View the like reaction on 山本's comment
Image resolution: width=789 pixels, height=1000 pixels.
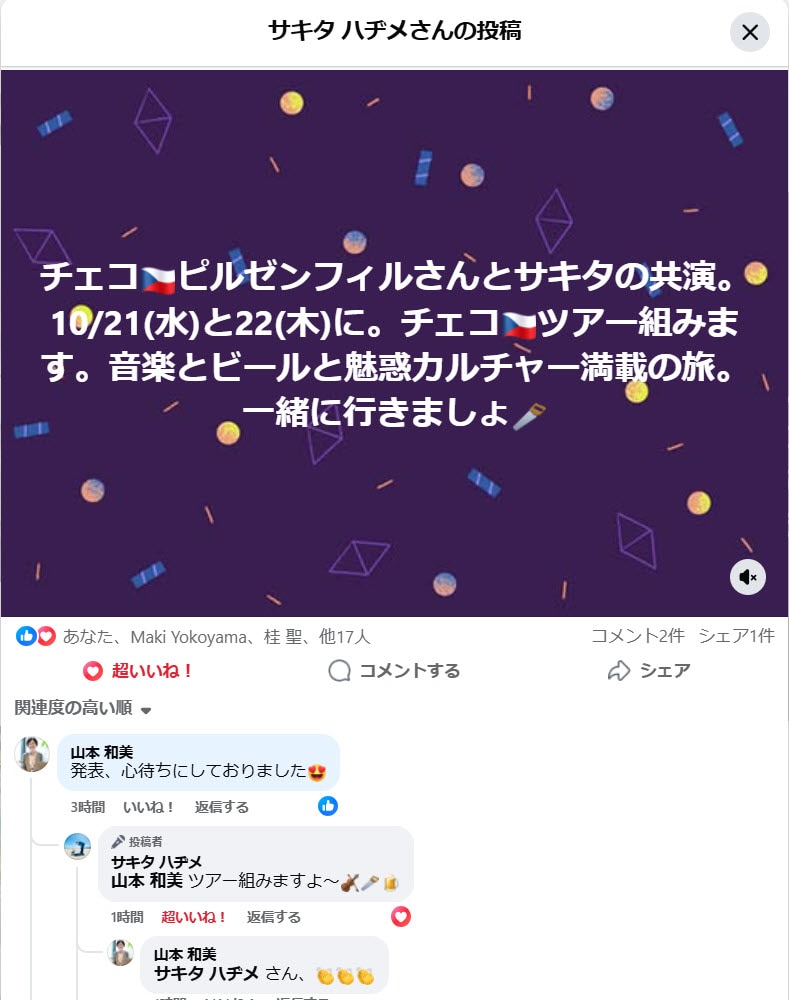coord(328,806)
